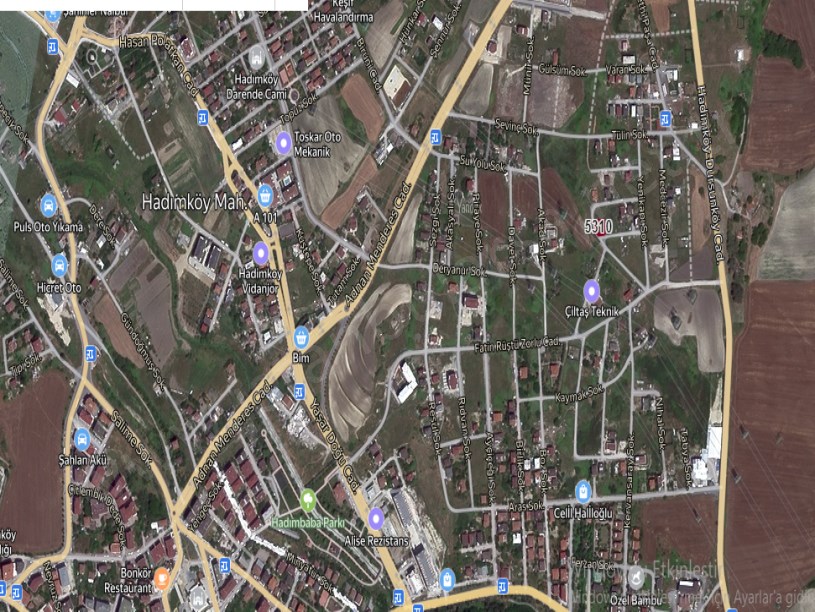Open the Özel Bambu place marker
Viewport: 815px width, 612px height.
click(635, 578)
